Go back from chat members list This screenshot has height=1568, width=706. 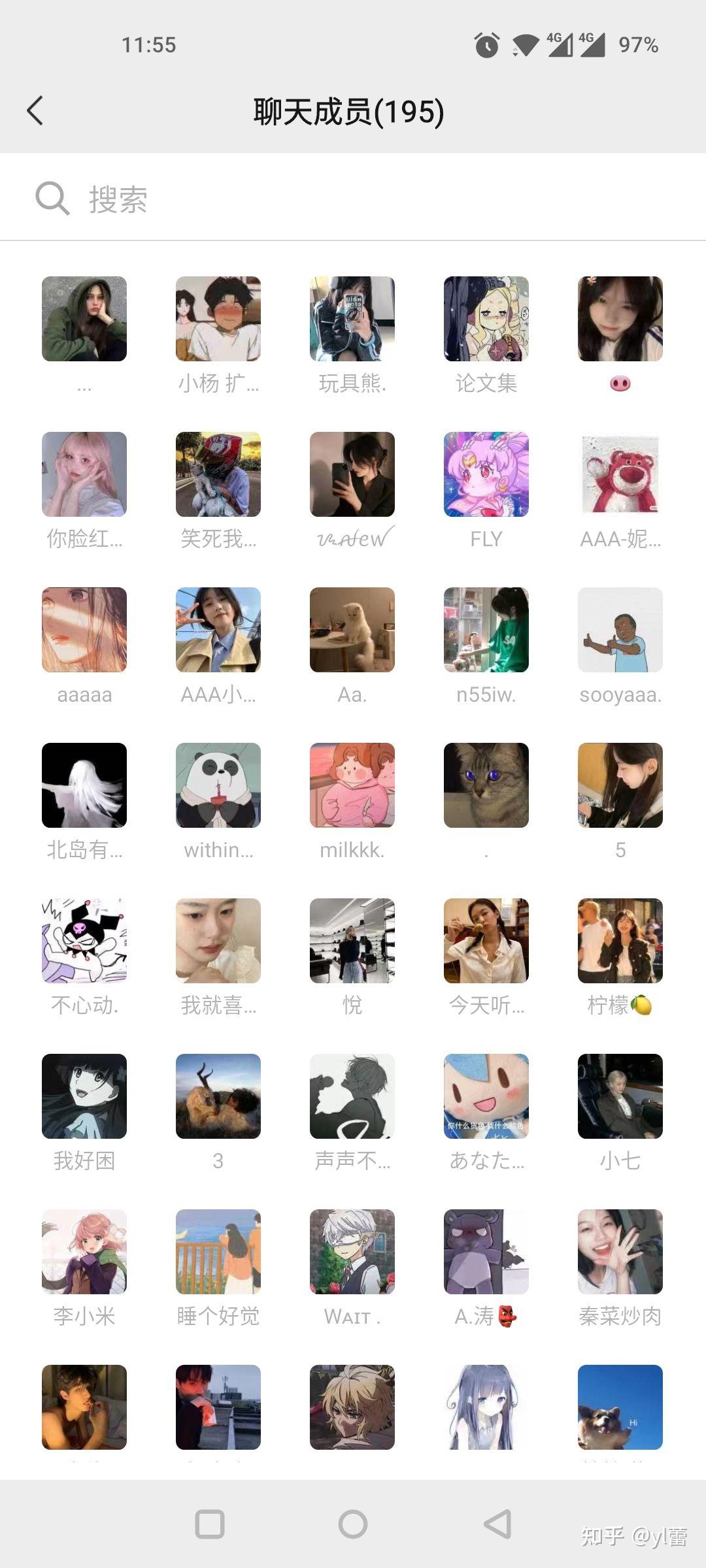[x=35, y=110]
